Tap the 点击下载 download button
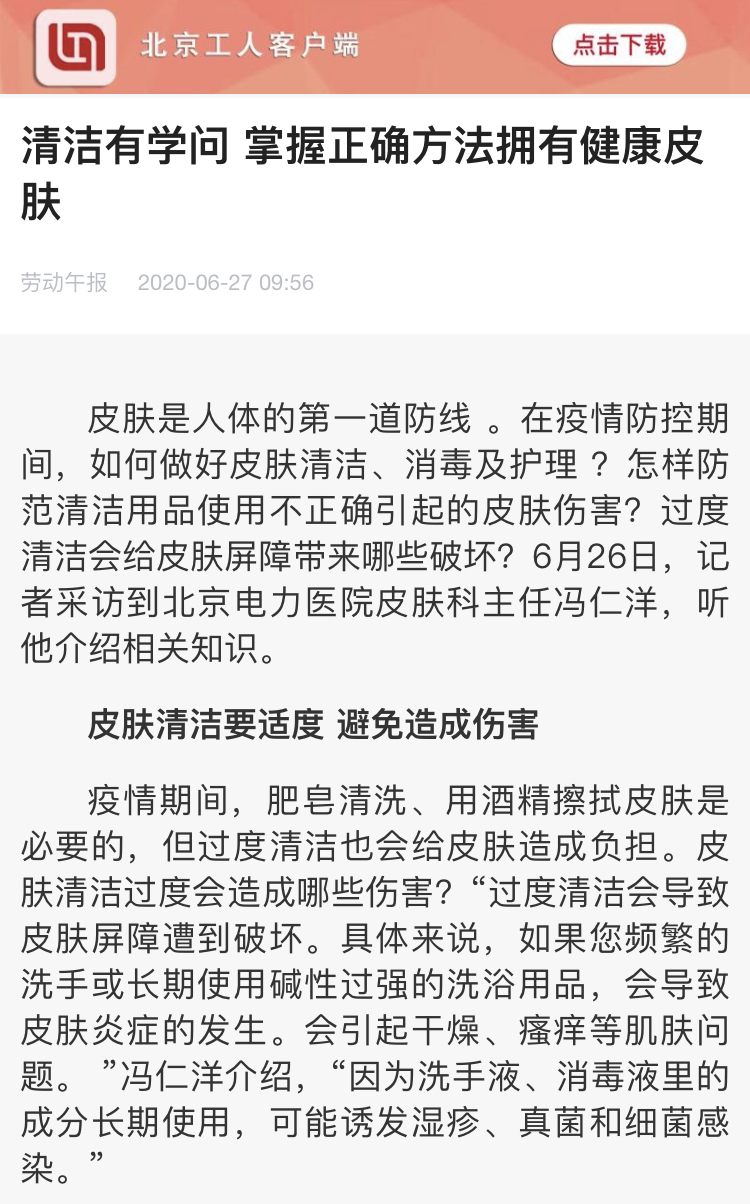Screen dimensions: 750x1204 coord(619,46)
